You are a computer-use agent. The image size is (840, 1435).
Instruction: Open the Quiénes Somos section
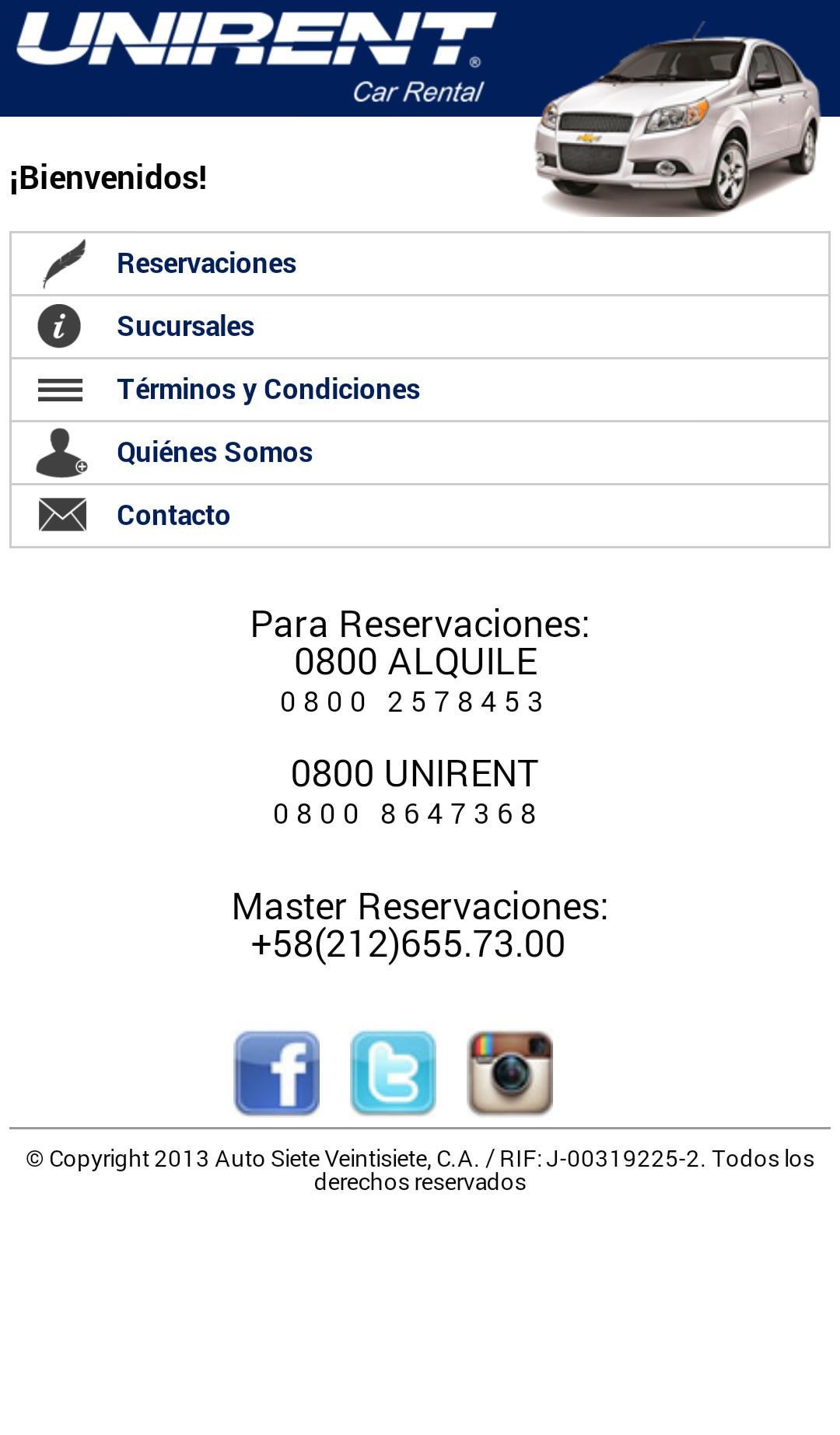[215, 452]
